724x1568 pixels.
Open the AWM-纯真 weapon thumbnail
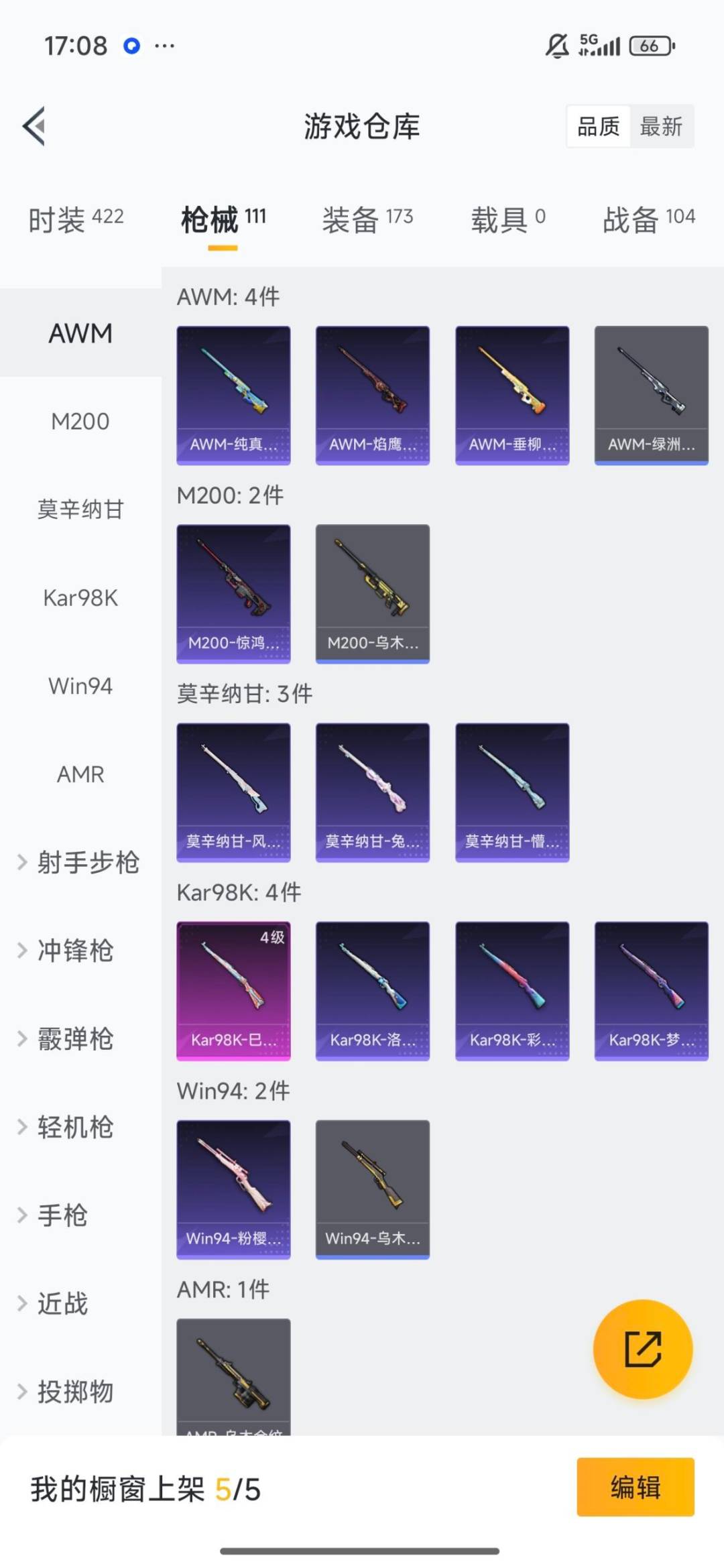233,393
